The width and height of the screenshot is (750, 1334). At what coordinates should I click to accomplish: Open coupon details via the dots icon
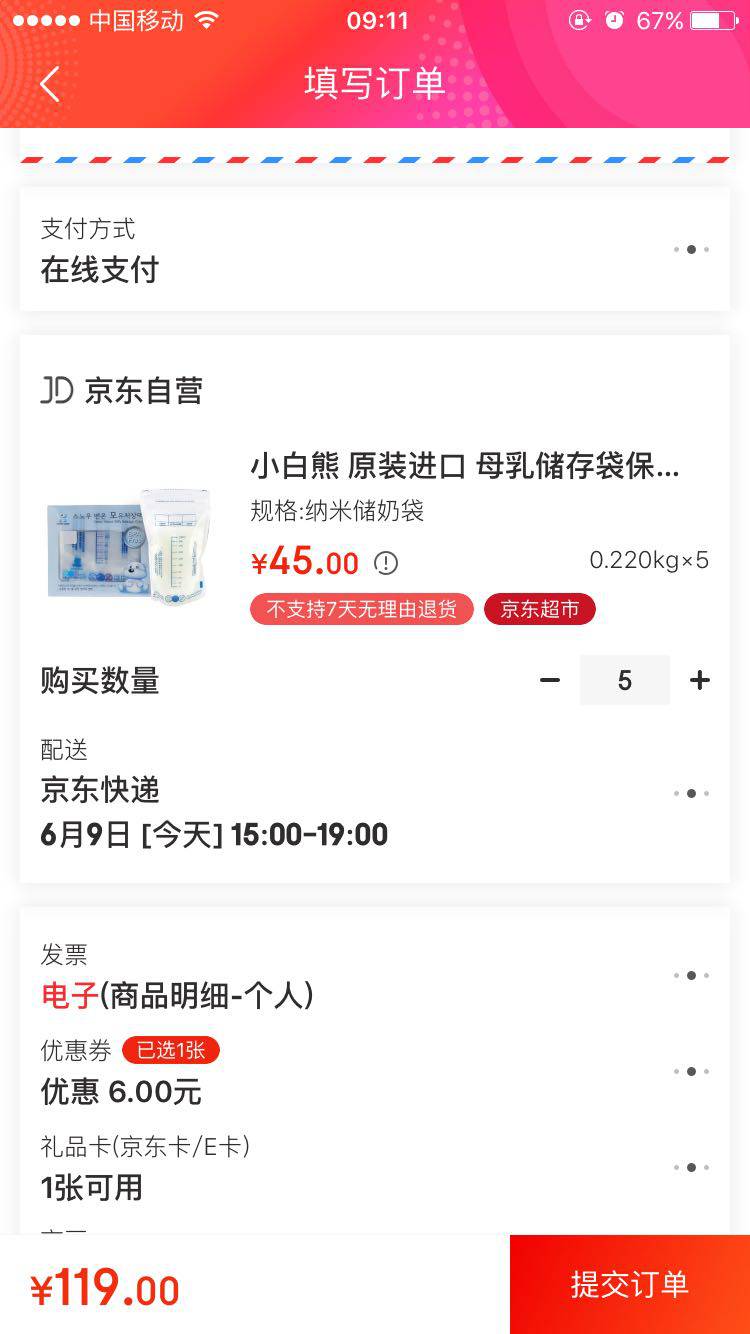tap(690, 1070)
